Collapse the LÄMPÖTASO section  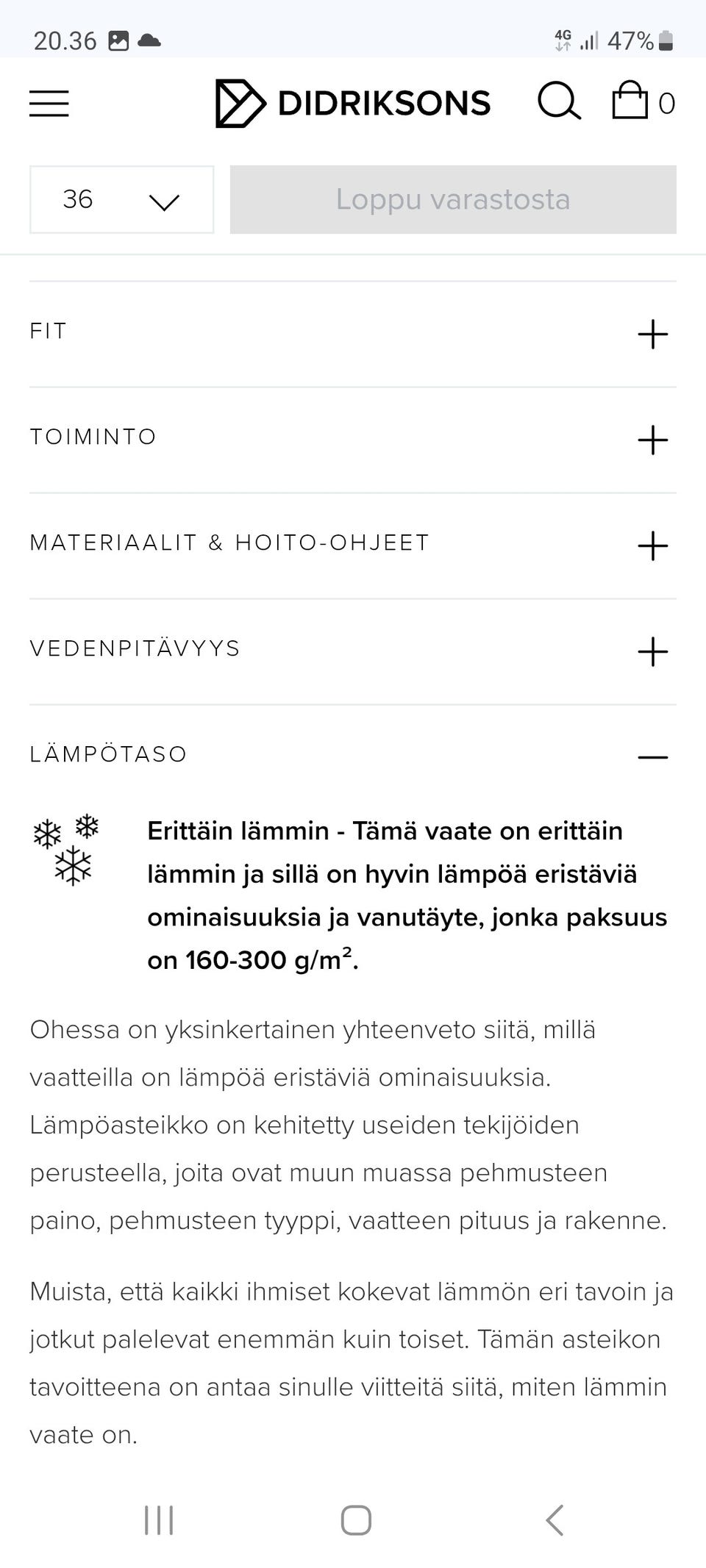point(353,756)
